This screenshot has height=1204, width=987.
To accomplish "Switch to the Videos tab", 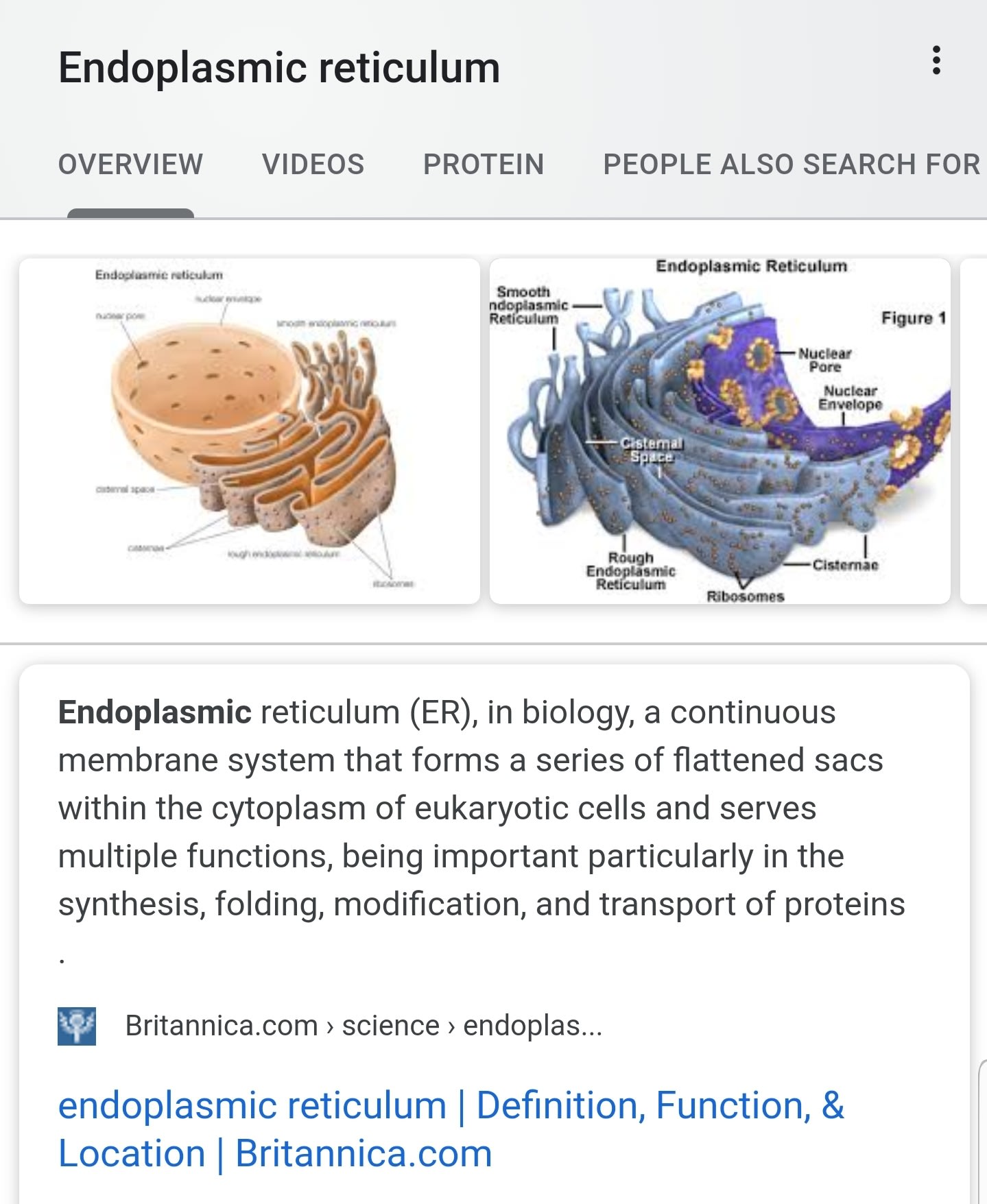I will [313, 165].
